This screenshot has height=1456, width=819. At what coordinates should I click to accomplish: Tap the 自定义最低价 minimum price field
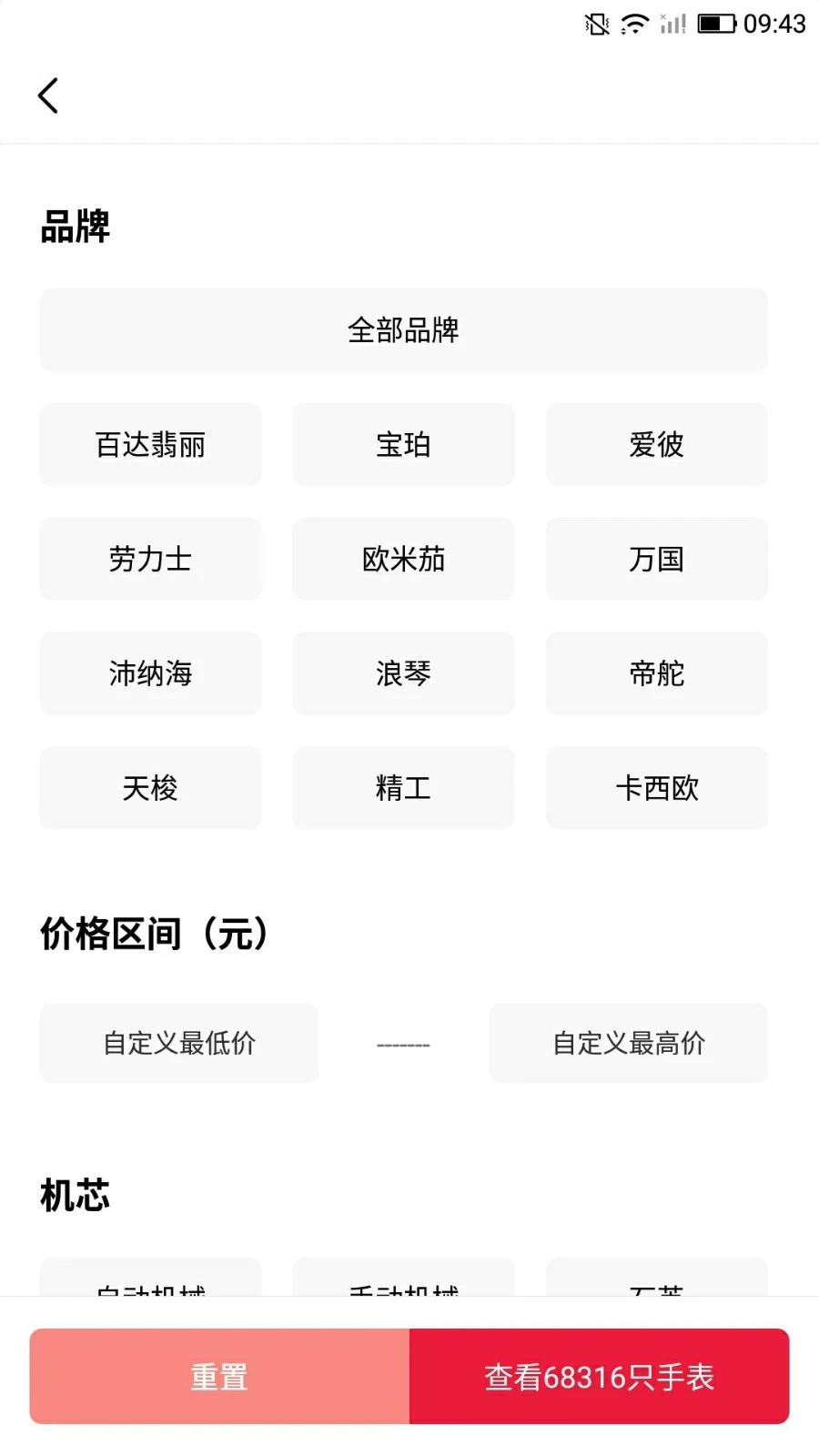click(178, 1044)
